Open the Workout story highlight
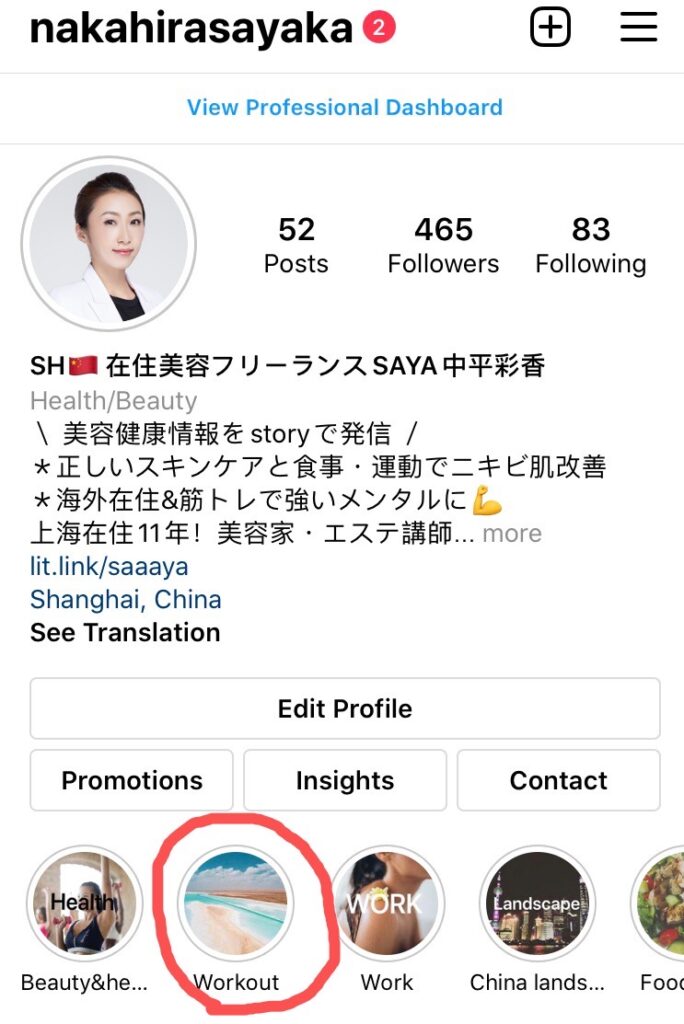Screen dimensions: 684x1024 click(236, 903)
